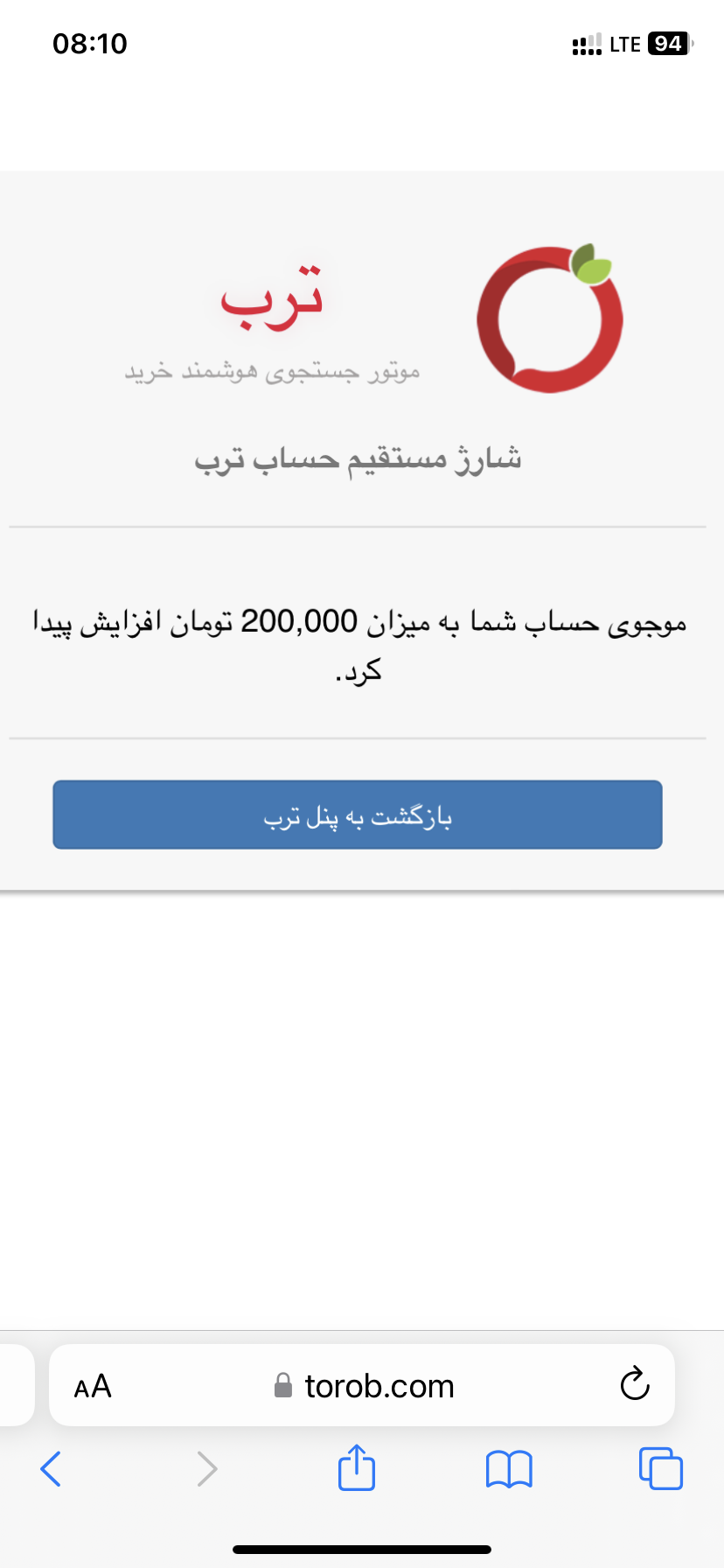The height and width of the screenshot is (1568, 724).
Task: Open Safari bookmarks
Action: pos(508,1468)
